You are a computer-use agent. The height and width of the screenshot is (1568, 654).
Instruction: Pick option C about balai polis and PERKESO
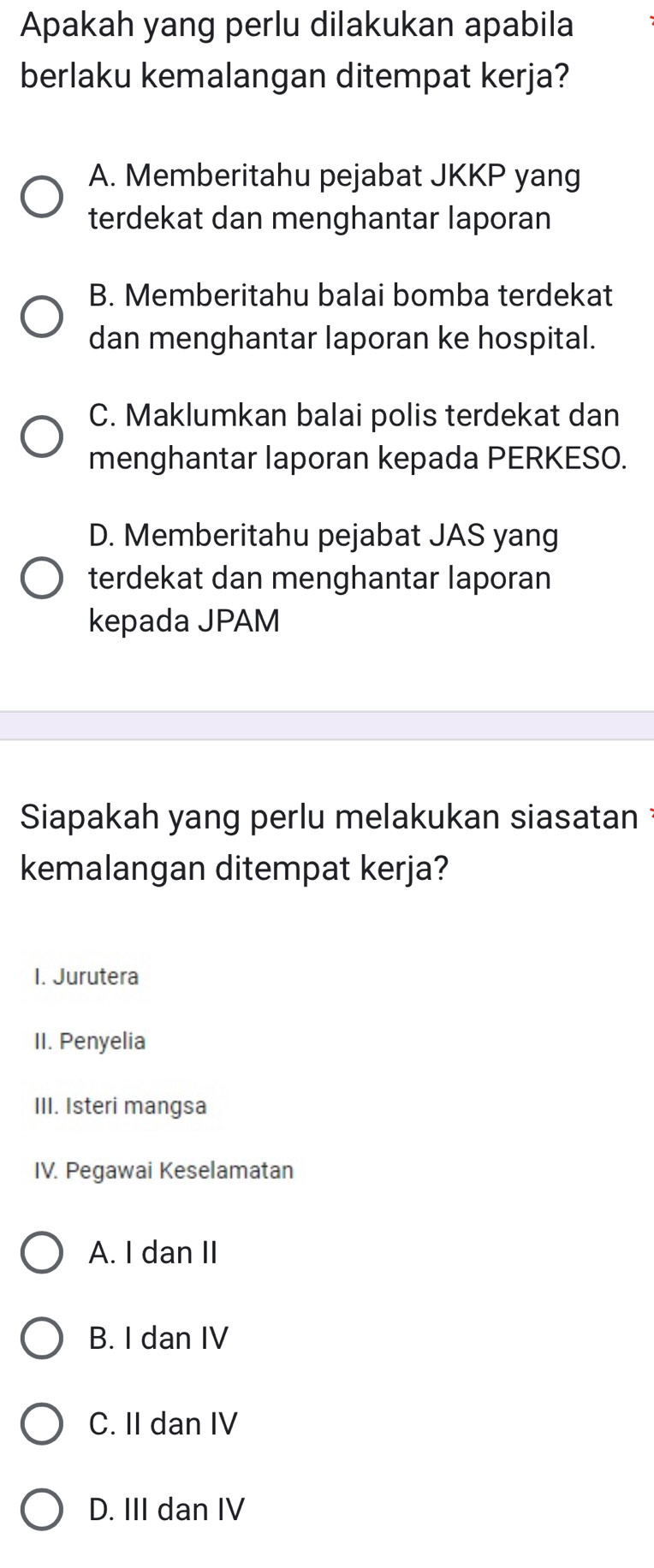point(41,437)
